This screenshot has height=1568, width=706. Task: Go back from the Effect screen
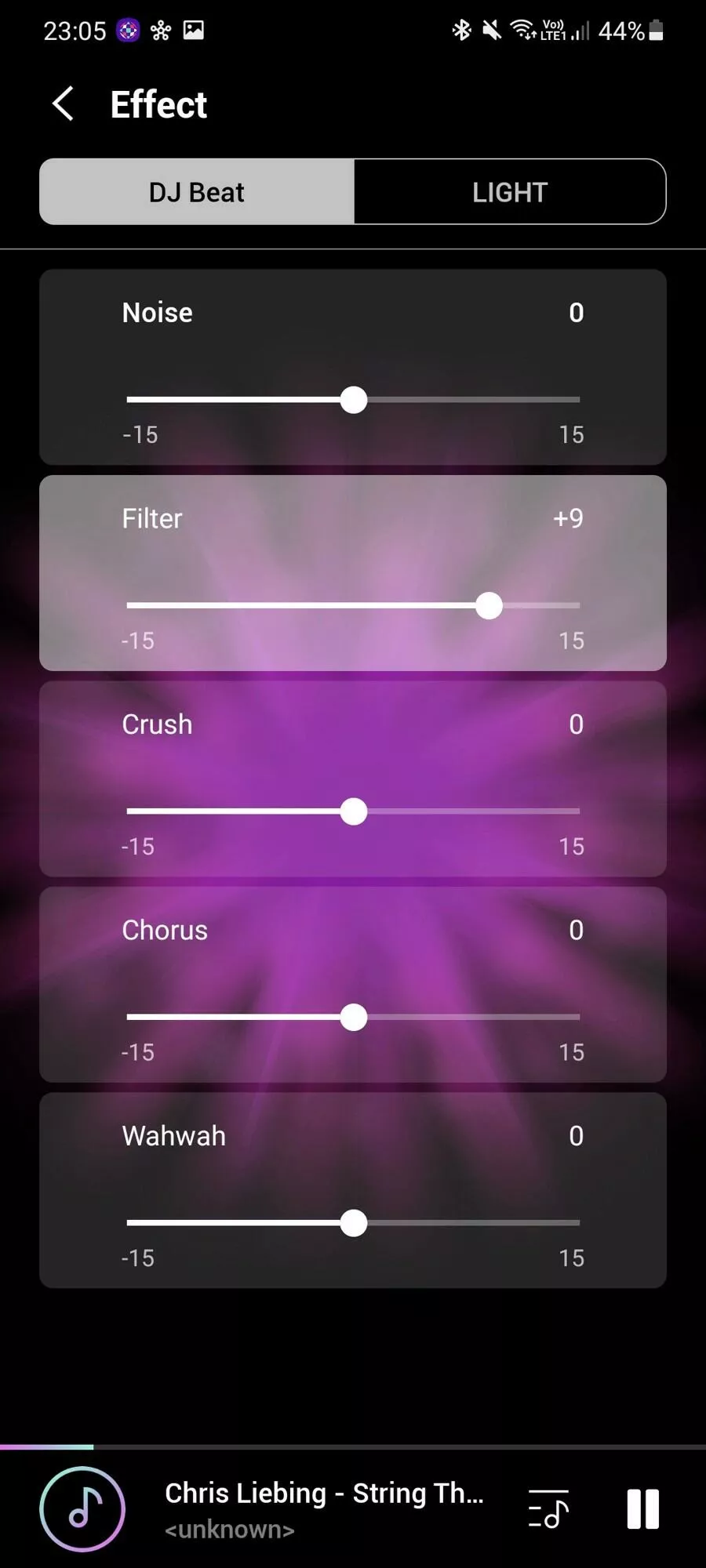tap(63, 103)
